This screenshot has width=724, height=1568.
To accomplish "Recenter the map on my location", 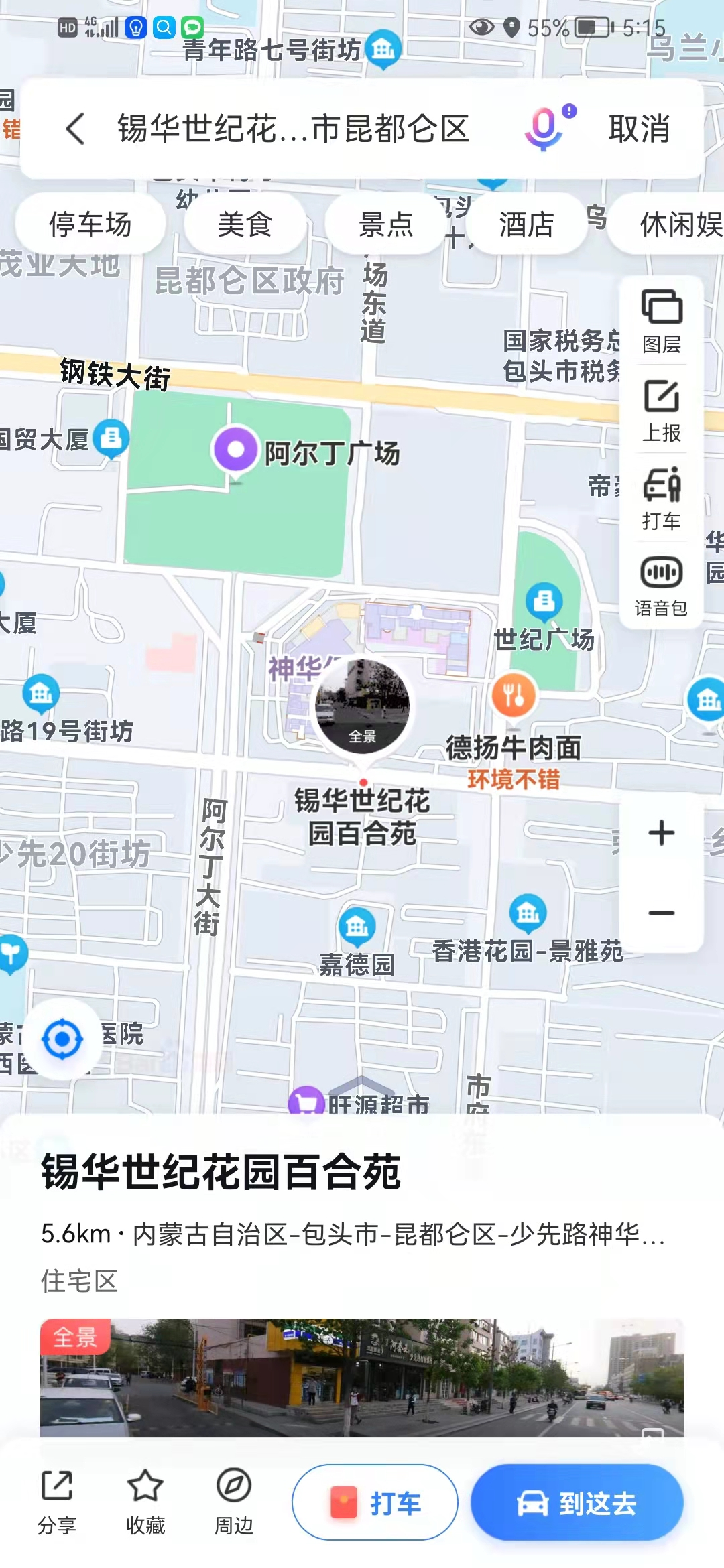I will click(x=62, y=1039).
